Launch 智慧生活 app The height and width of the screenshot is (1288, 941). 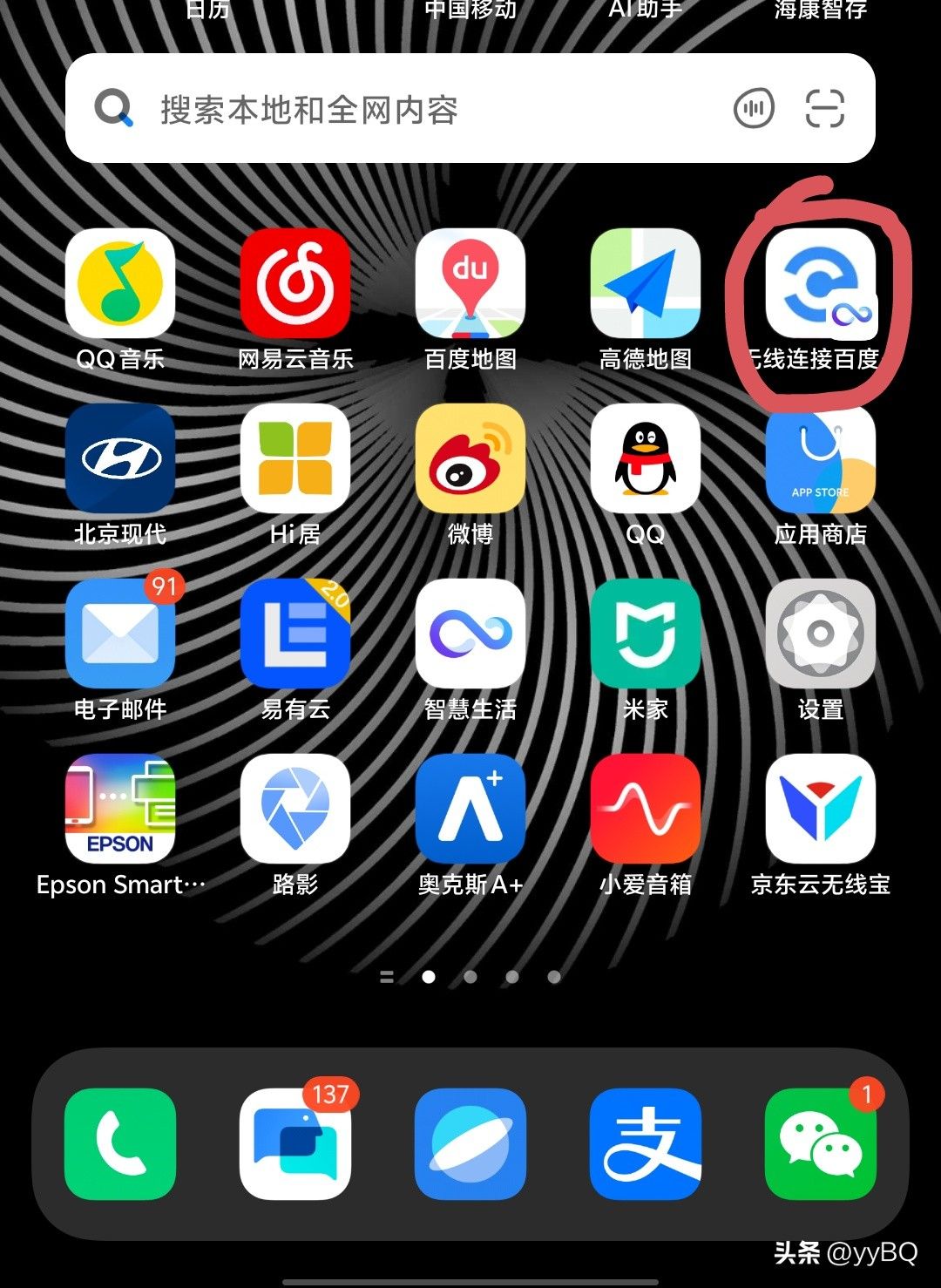[470, 634]
